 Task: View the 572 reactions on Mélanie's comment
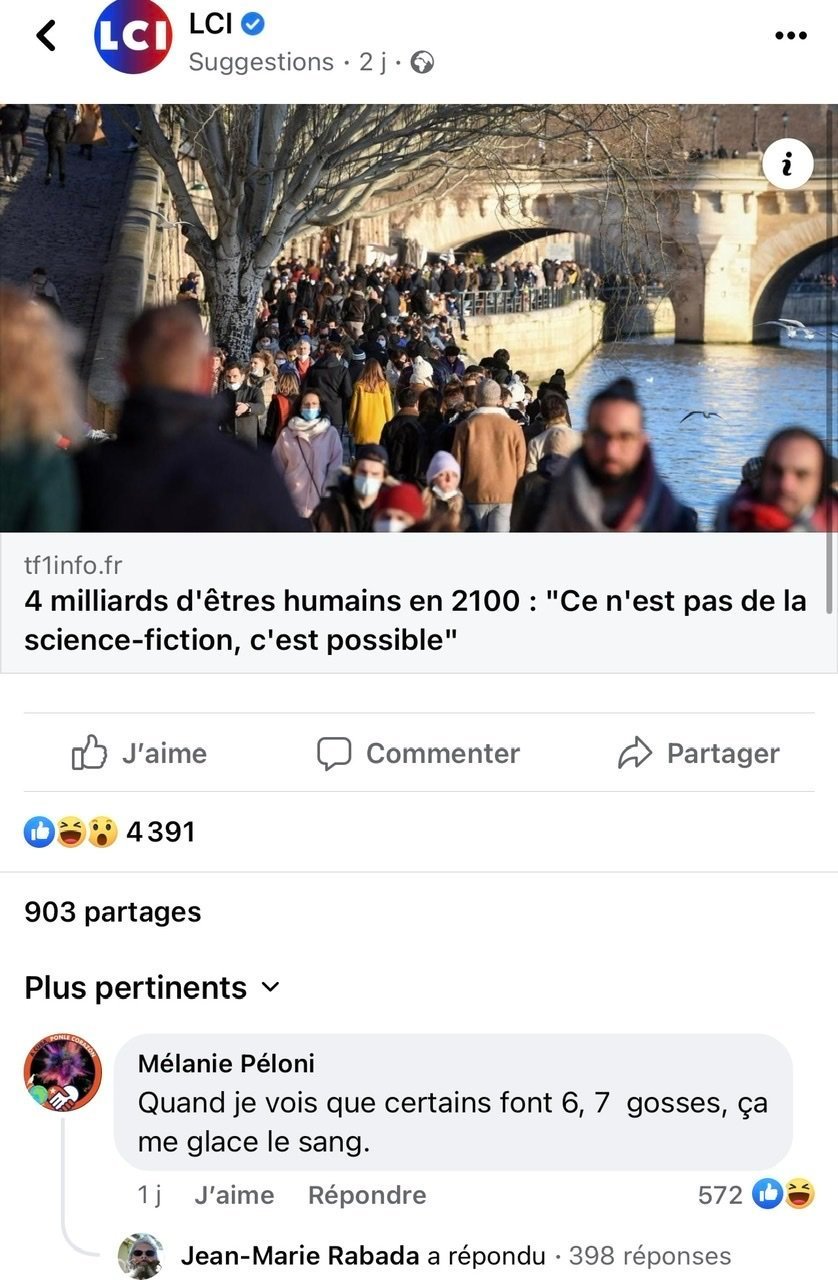[755, 1194]
